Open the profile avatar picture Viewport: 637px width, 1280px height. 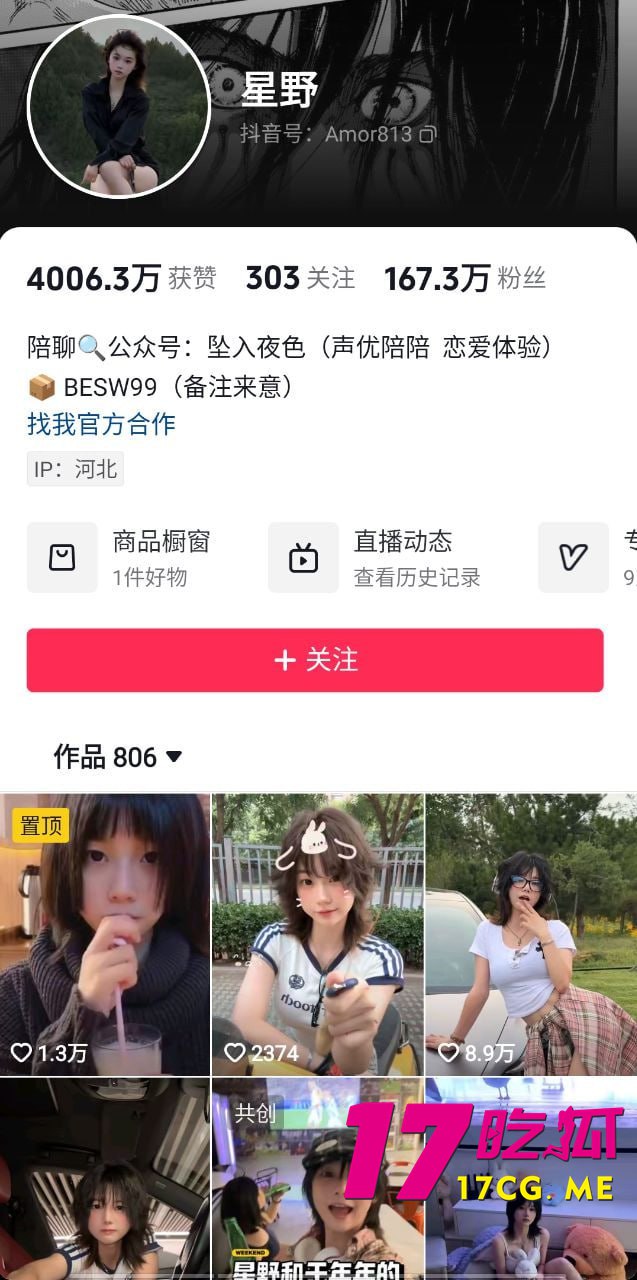(x=118, y=107)
